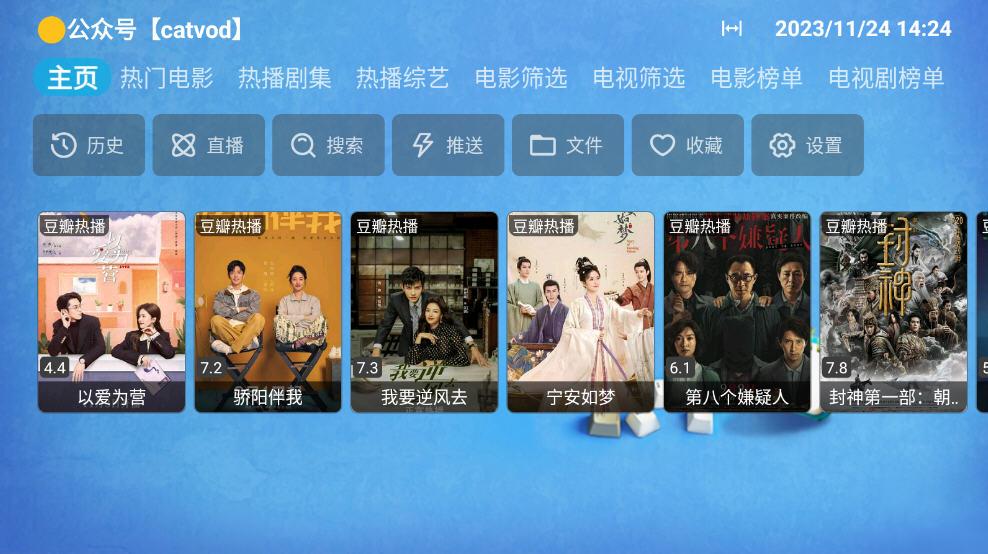The image size is (988, 554).
Task: Open the 以爱为营 poster card
Action: (x=112, y=311)
